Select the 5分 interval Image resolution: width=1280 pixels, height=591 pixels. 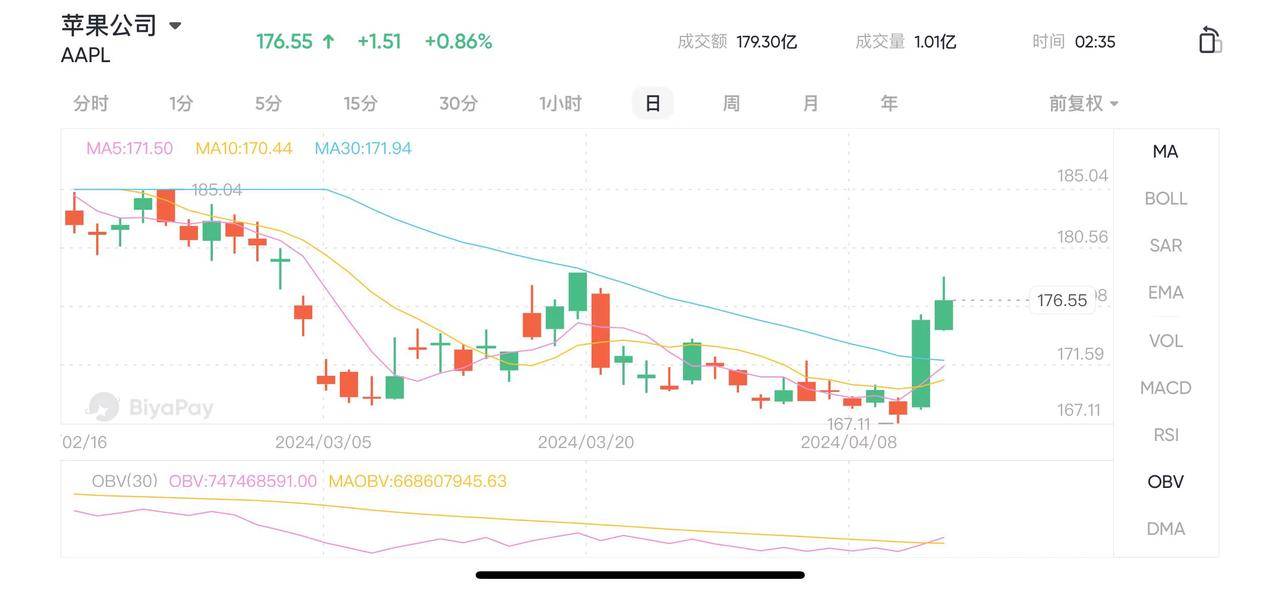pos(268,103)
